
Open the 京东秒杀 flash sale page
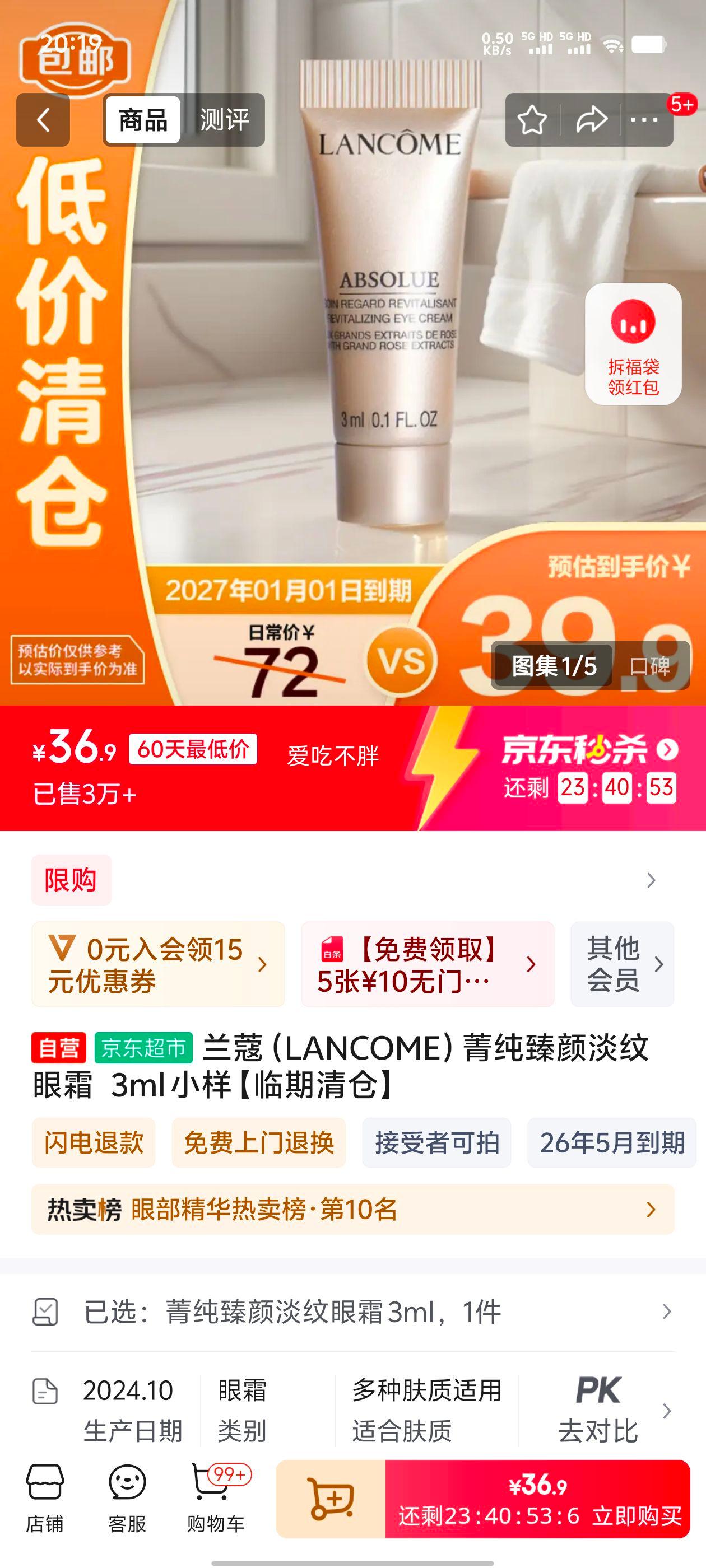point(588,750)
